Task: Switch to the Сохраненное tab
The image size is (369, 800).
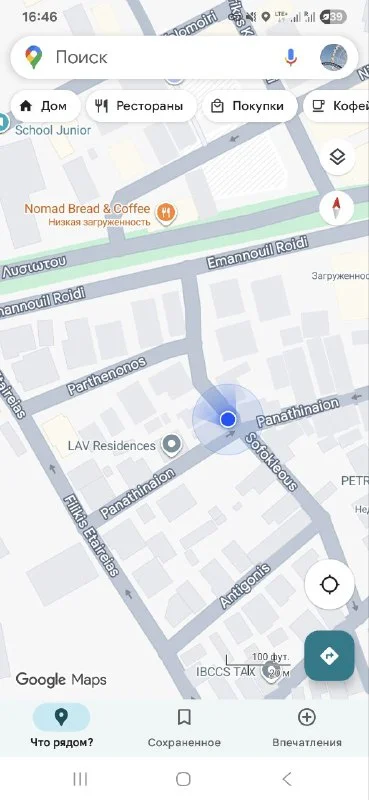Action: tap(184, 725)
